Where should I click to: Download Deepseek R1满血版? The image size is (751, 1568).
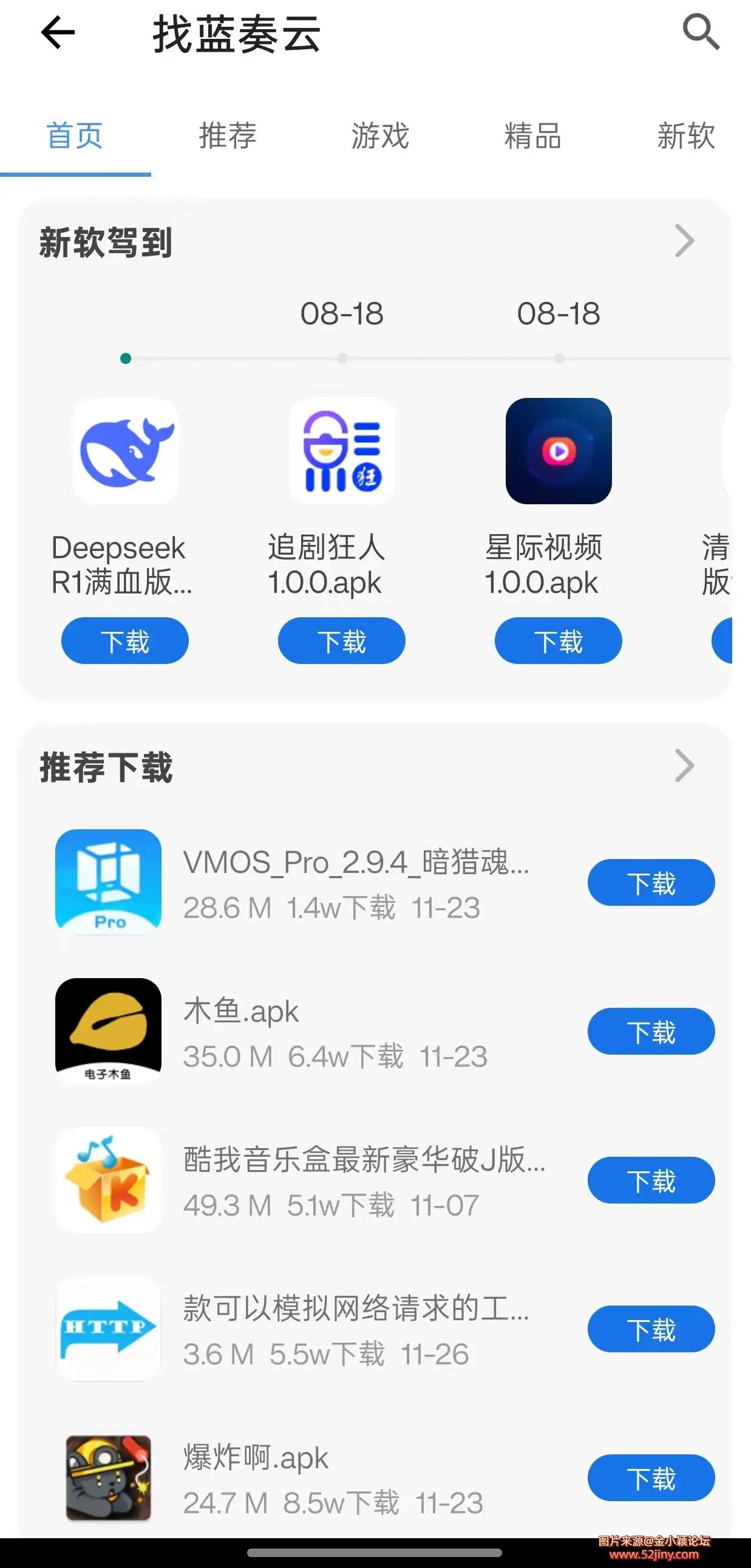click(124, 641)
